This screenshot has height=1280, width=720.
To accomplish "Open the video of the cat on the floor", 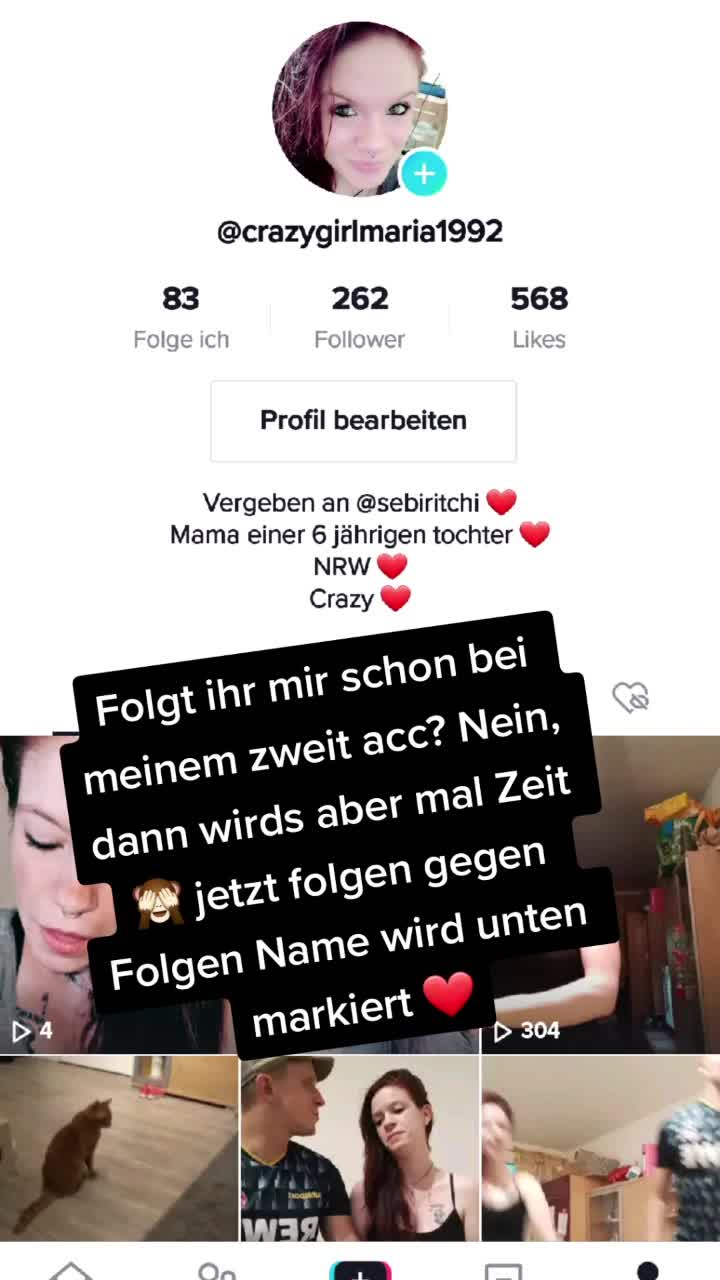I will pos(119,1149).
